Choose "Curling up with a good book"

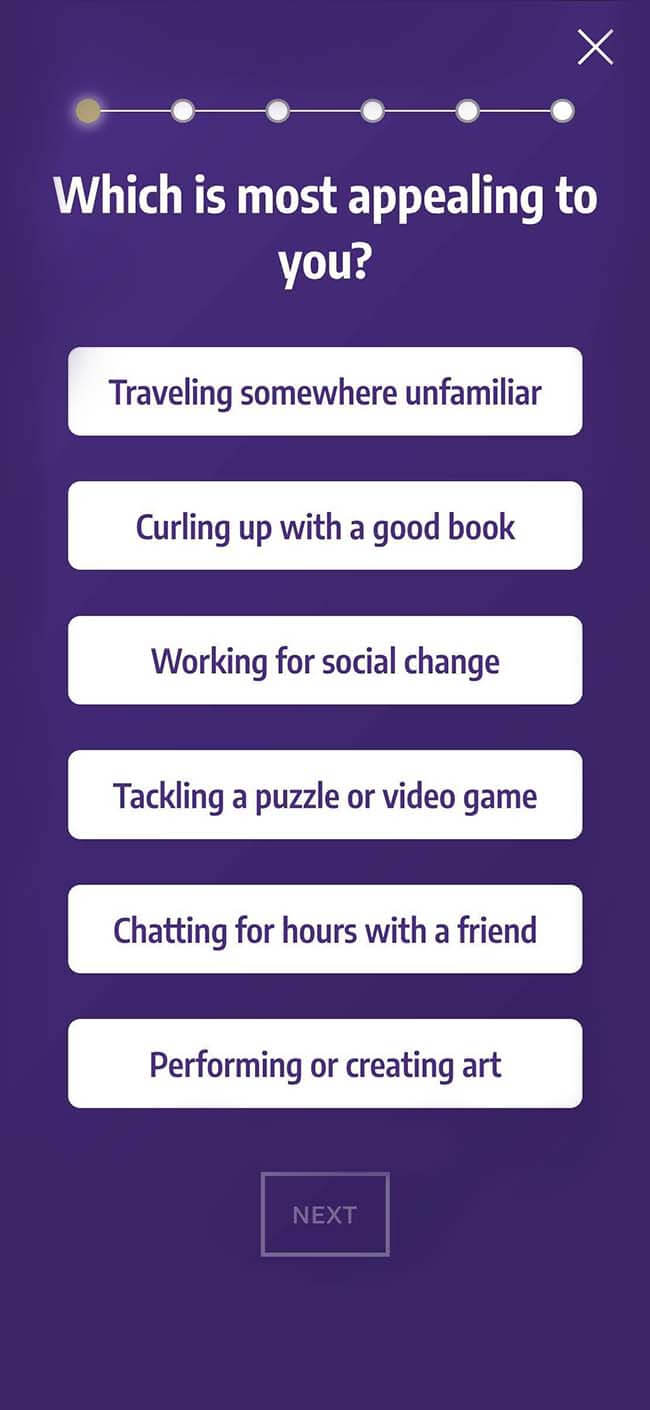coord(325,526)
